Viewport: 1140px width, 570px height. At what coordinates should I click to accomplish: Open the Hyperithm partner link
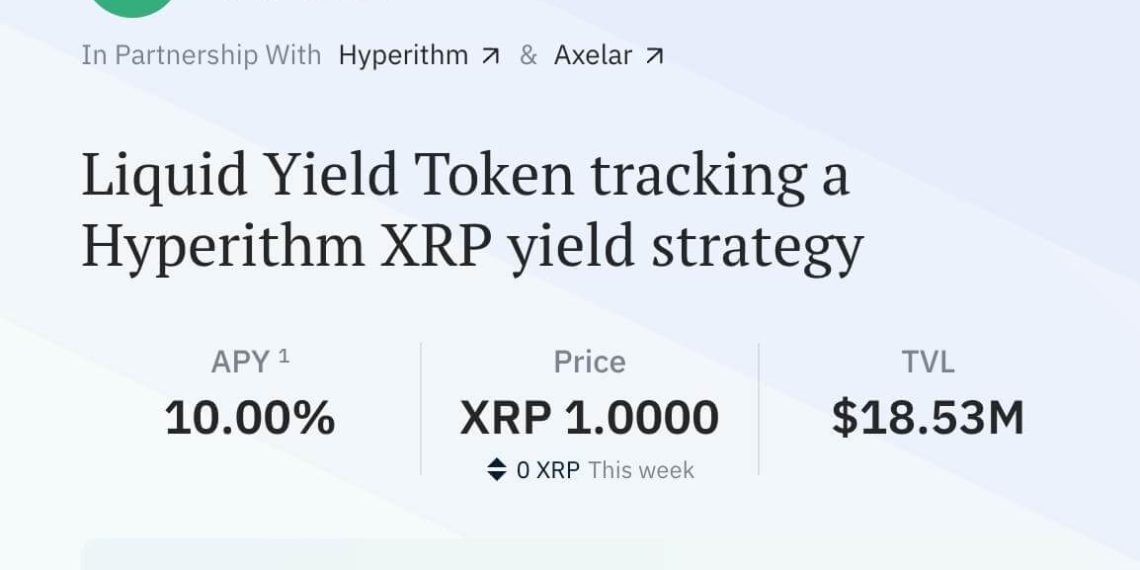pyautogui.click(x=418, y=55)
